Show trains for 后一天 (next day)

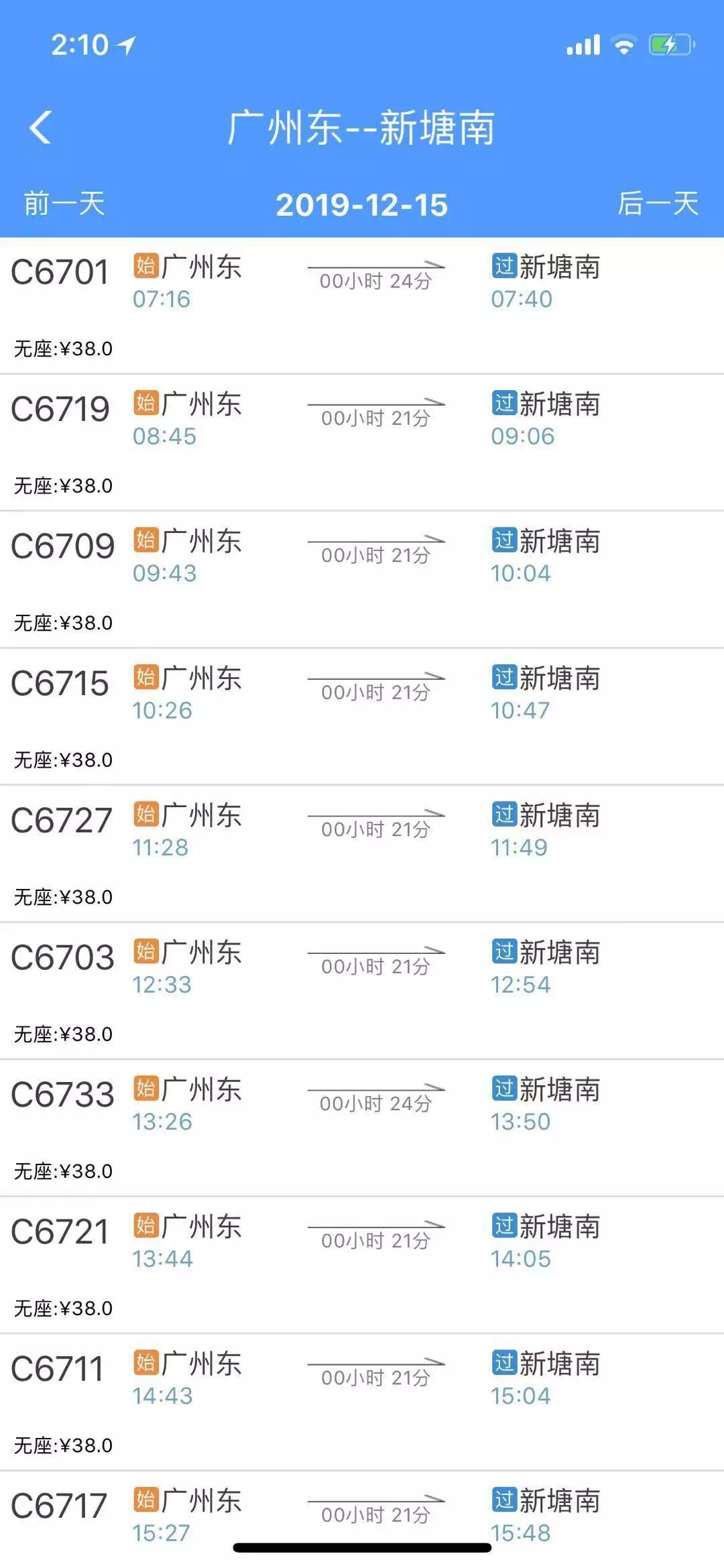click(658, 204)
